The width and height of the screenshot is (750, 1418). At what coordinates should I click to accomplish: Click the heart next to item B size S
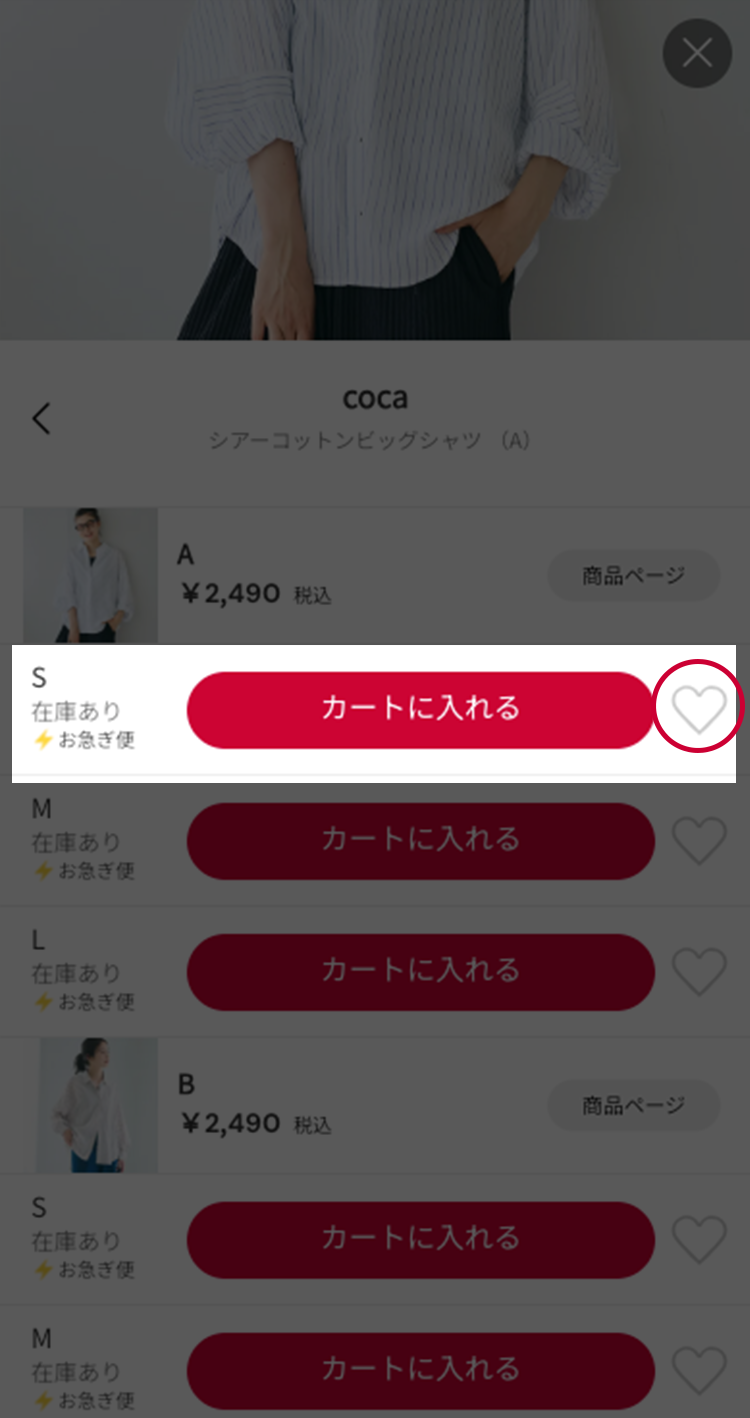[x=699, y=1240]
